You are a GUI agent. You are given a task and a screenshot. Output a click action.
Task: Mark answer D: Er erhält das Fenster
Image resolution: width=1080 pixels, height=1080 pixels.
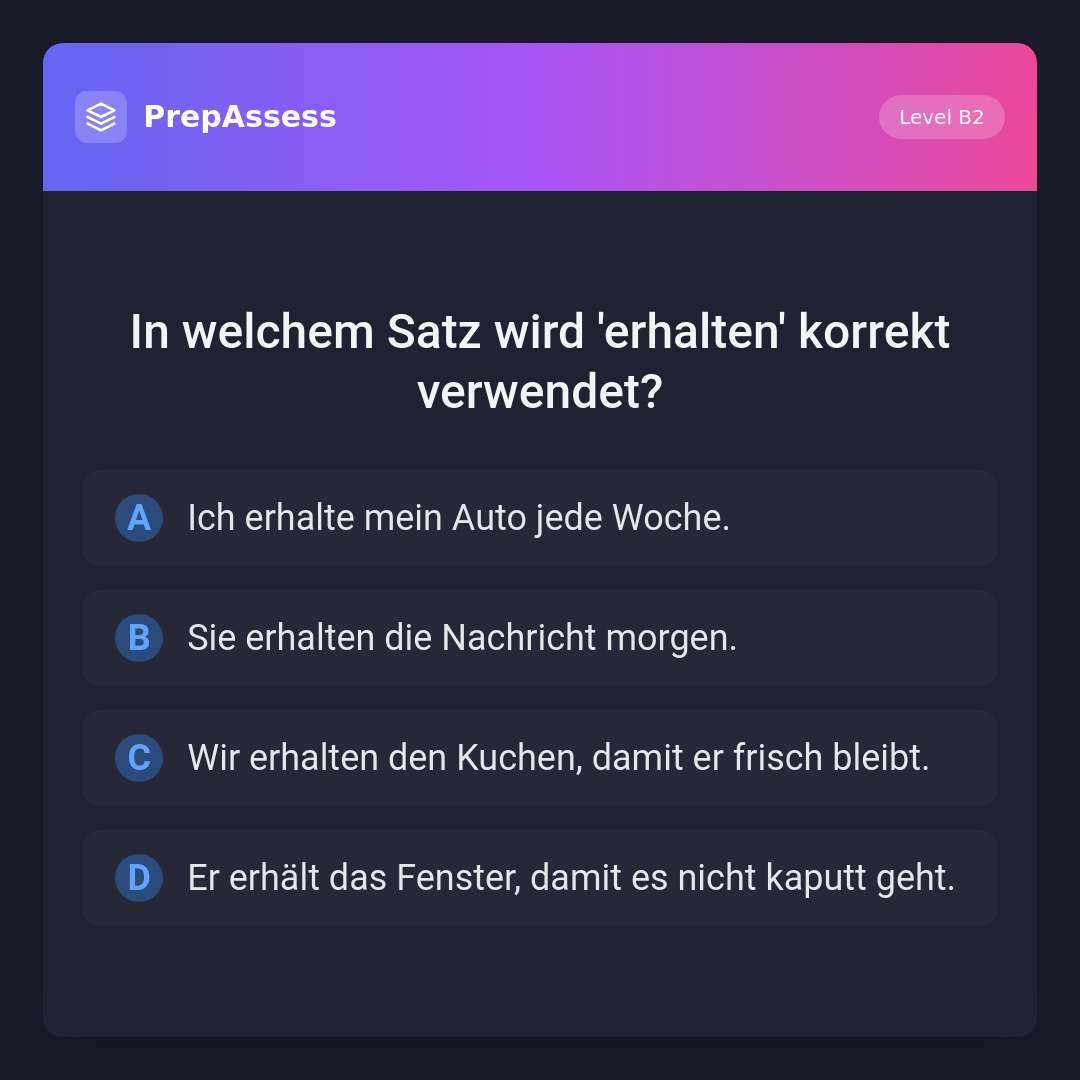click(540, 878)
